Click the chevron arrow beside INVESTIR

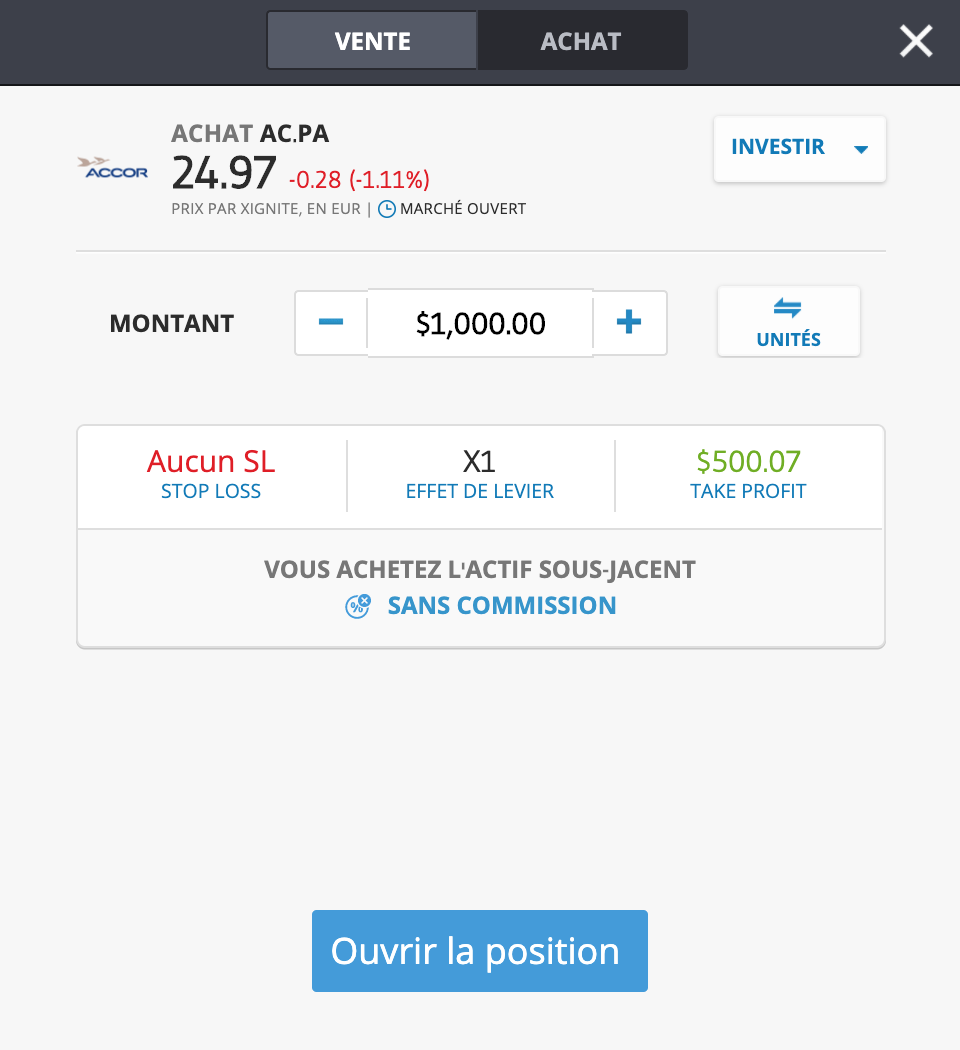[x=861, y=148]
